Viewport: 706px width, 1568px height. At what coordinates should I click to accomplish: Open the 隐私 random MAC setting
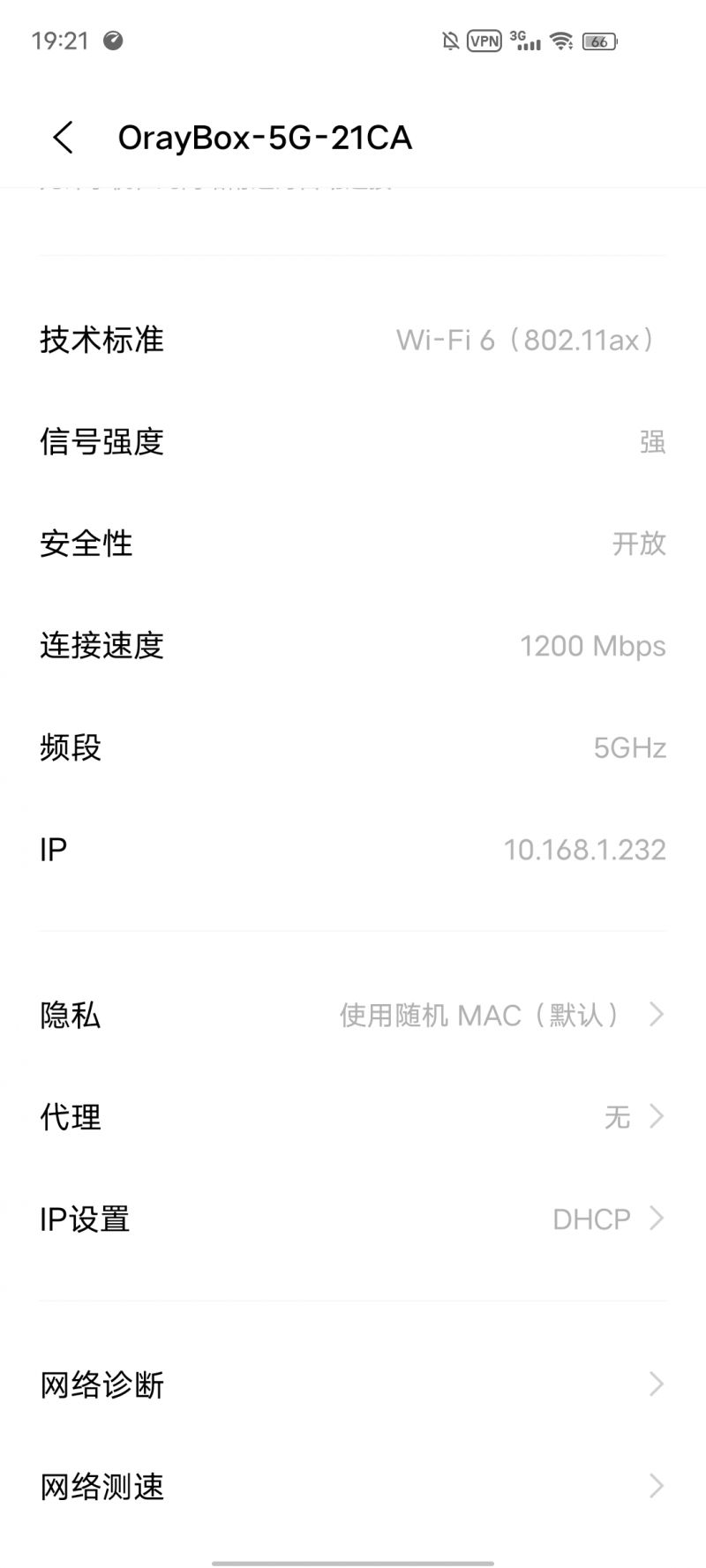tap(353, 1015)
